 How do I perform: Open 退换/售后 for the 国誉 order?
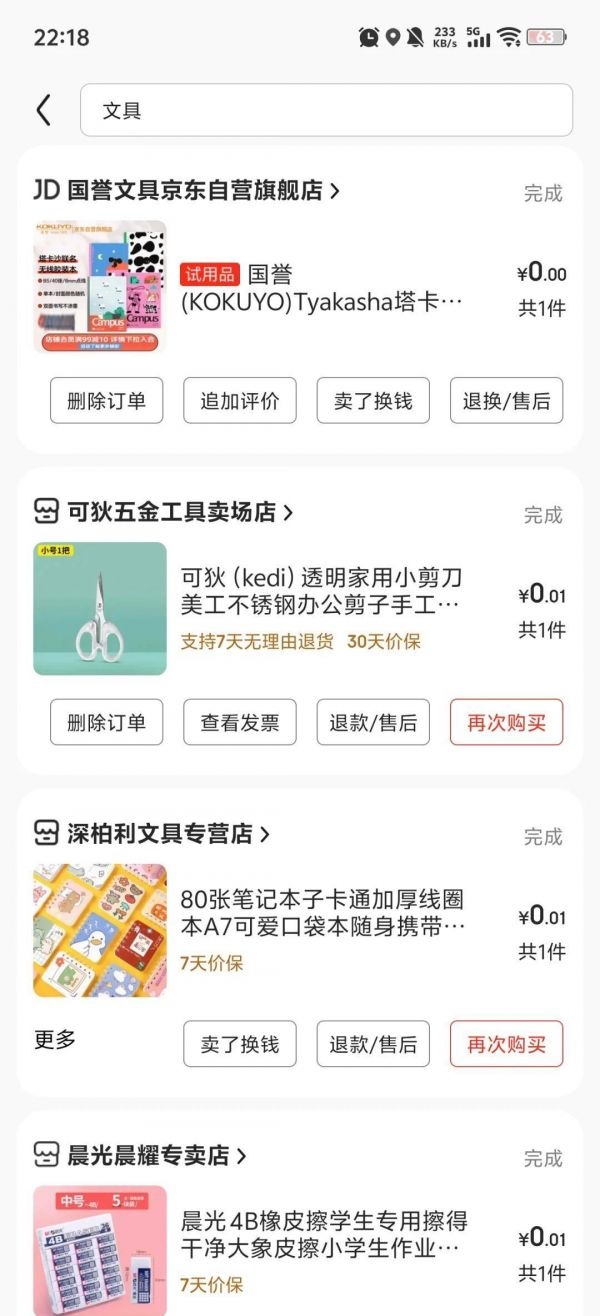click(506, 401)
